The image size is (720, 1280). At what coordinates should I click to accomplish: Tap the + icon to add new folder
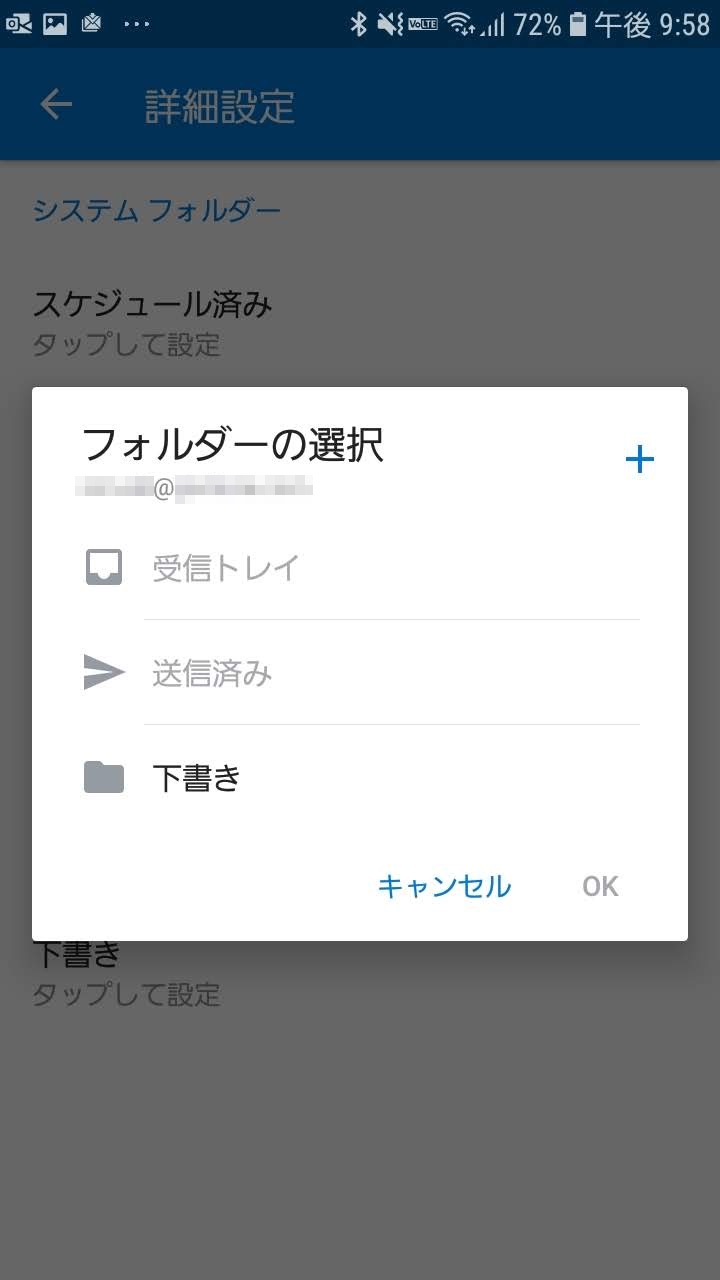click(x=639, y=459)
